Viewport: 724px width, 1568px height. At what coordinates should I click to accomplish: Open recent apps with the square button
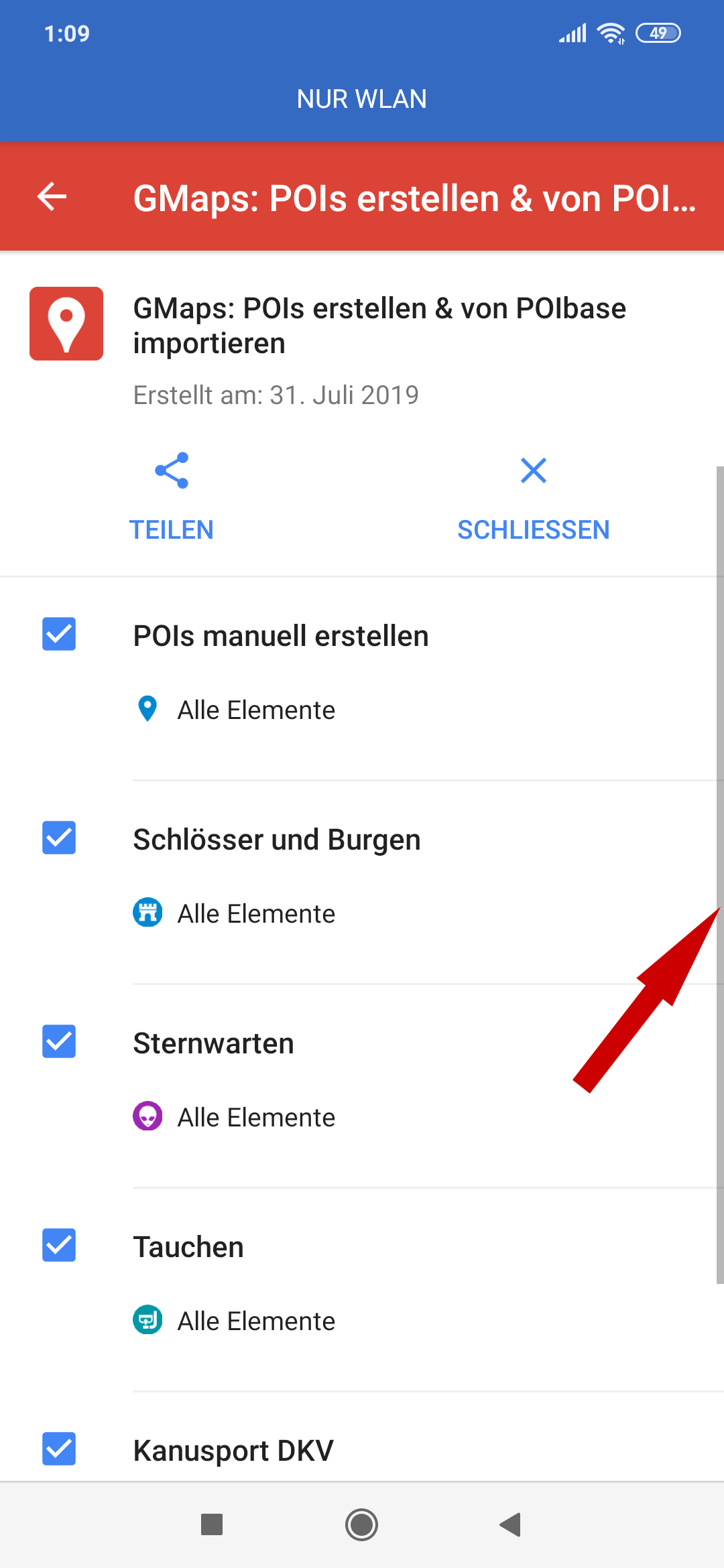click(212, 1525)
